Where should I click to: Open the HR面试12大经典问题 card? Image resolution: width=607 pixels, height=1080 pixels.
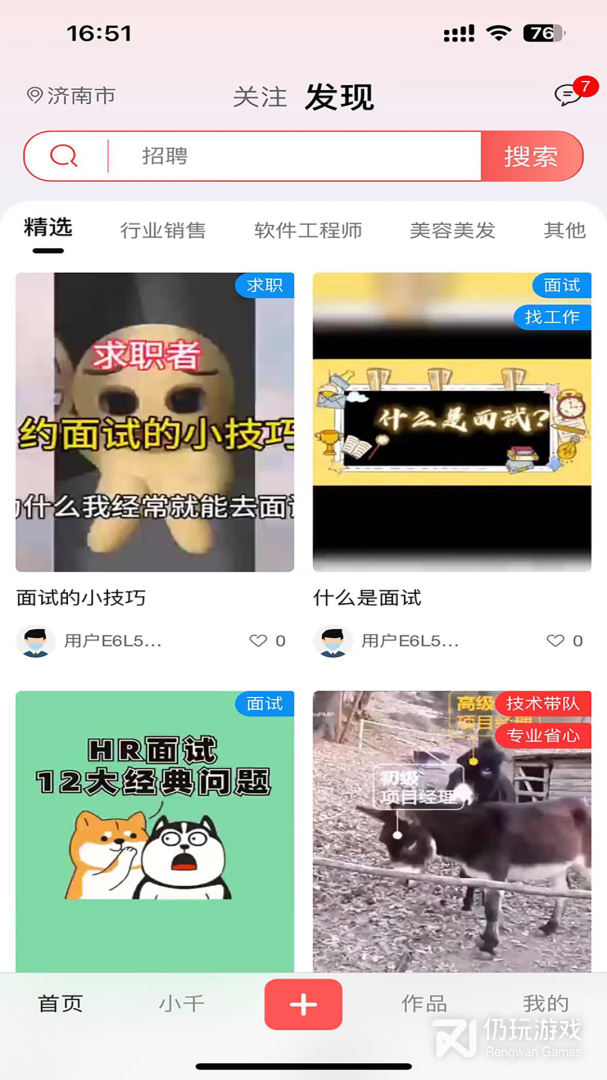155,830
